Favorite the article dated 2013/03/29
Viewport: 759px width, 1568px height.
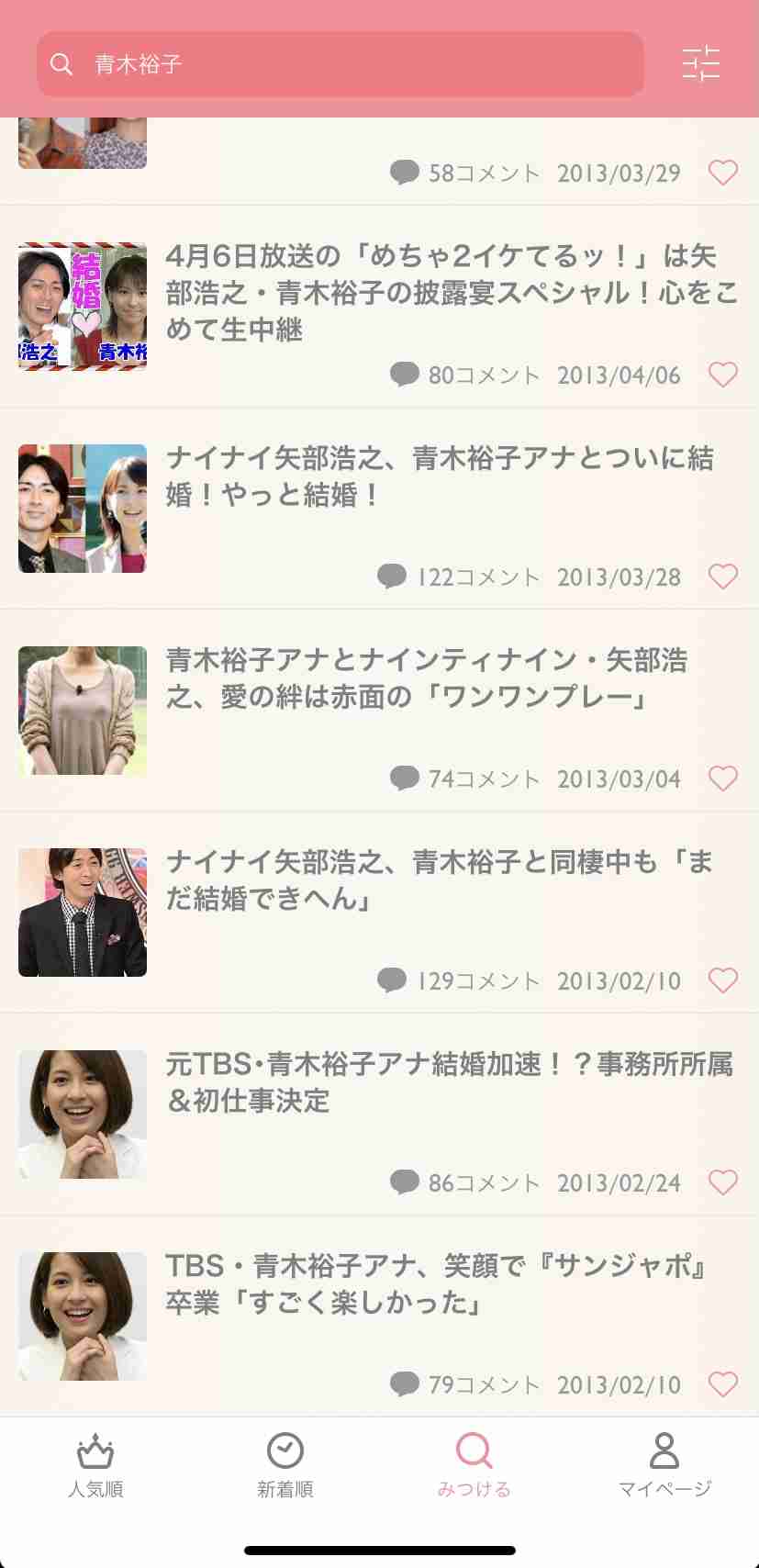(723, 173)
